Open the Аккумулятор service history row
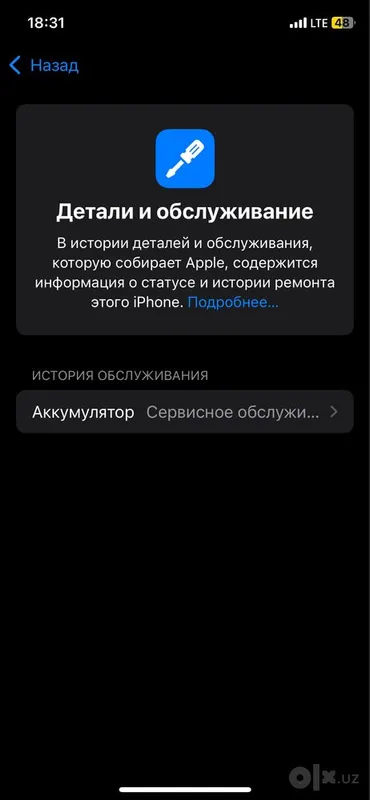Screen dimensions: 370x800 click(x=185, y=412)
